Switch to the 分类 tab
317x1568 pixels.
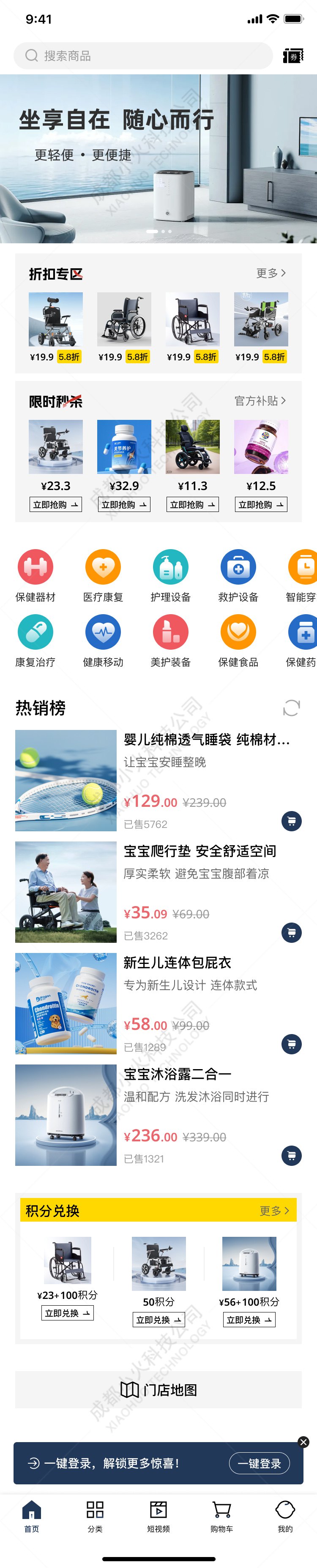coord(95,1516)
